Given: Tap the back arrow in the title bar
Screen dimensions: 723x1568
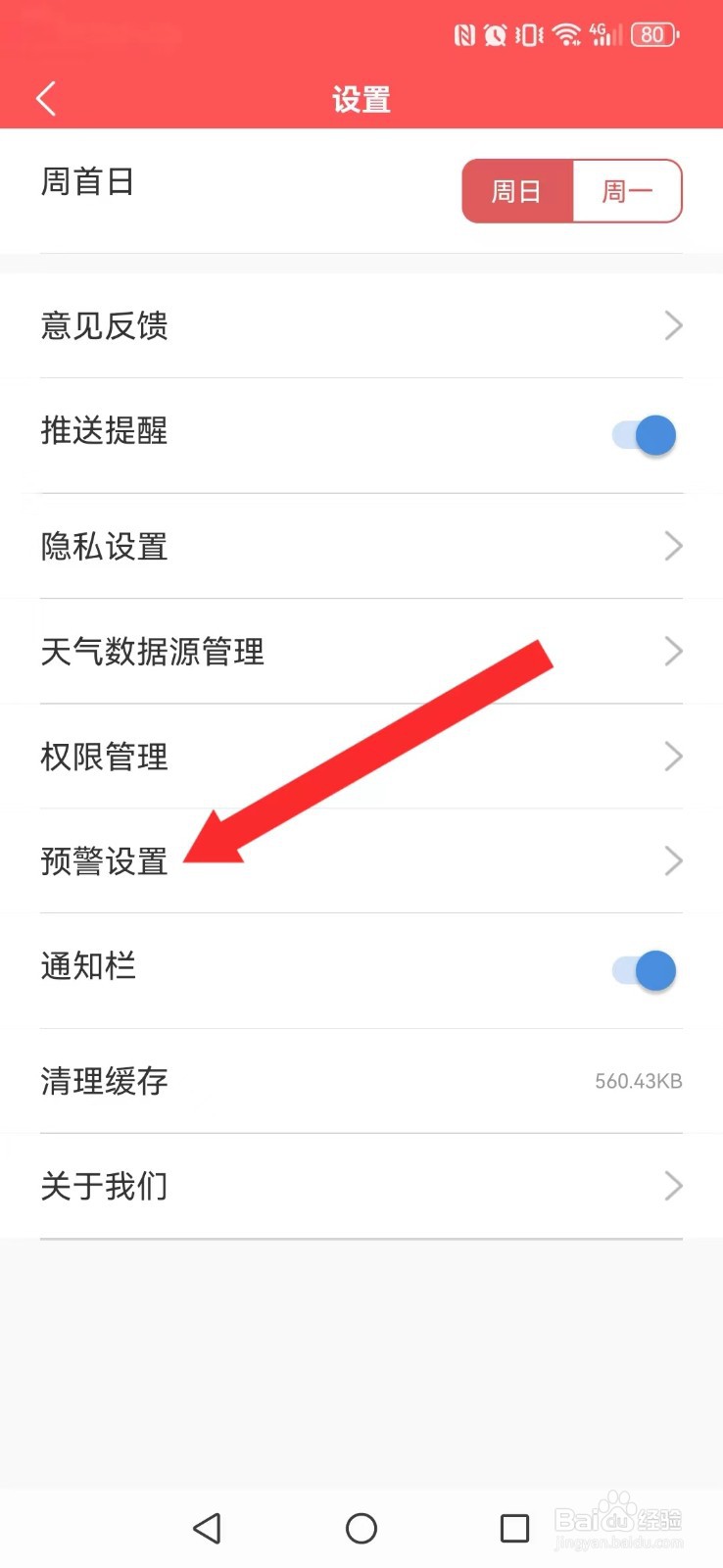Looking at the screenshot, I should pyautogui.click(x=45, y=98).
